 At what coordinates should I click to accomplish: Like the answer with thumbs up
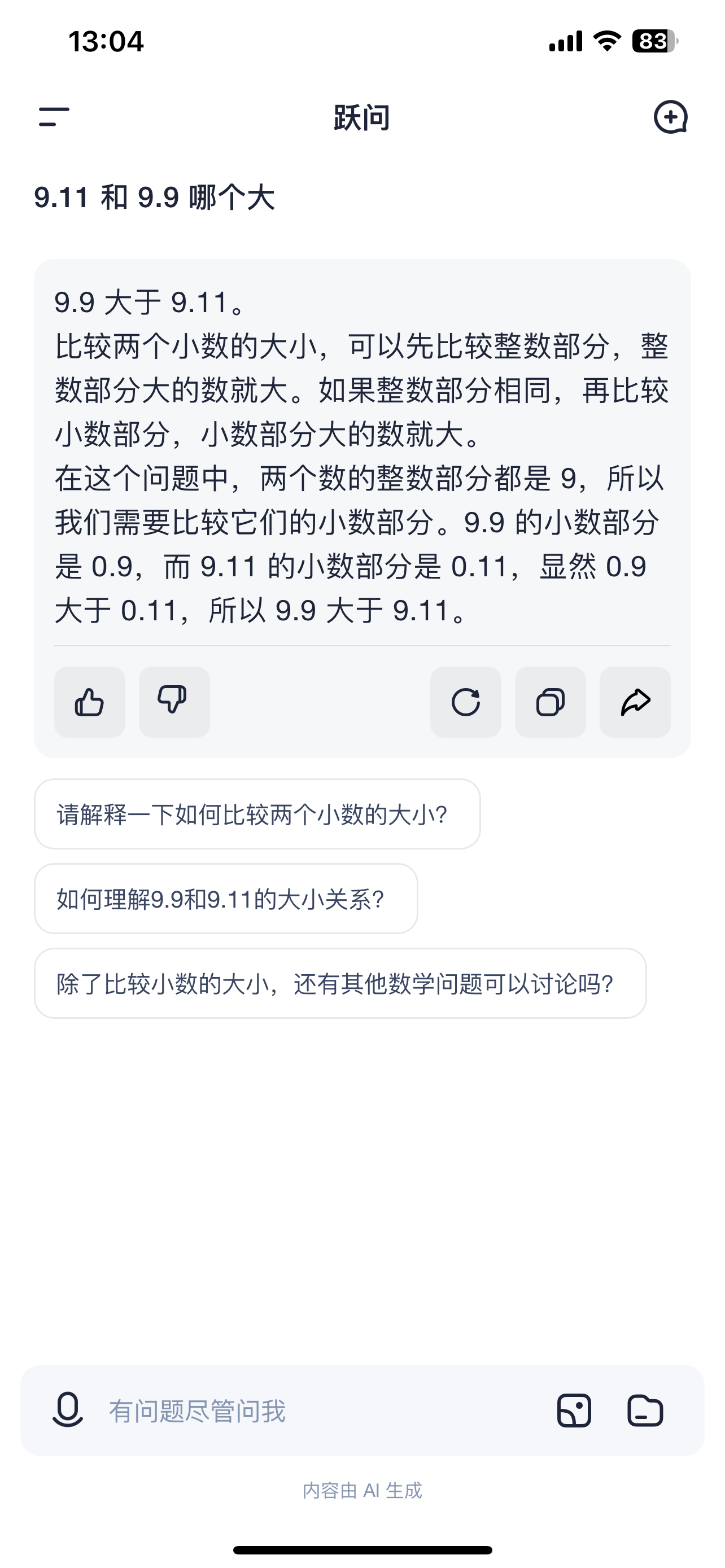(89, 702)
